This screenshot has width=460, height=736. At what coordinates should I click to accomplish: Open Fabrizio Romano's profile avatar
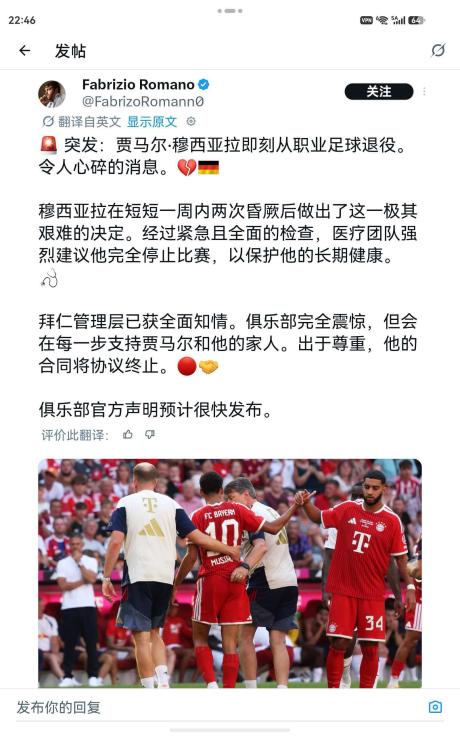pyautogui.click(x=52, y=93)
